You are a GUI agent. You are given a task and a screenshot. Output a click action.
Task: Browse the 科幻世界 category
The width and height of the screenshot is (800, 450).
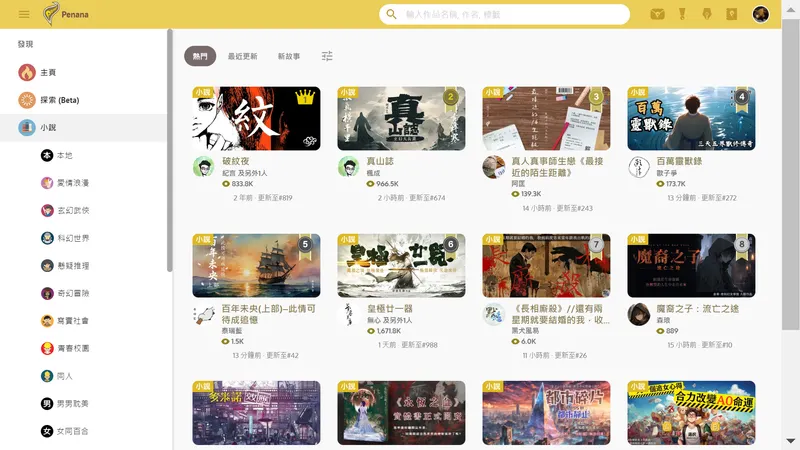click(x=72, y=238)
